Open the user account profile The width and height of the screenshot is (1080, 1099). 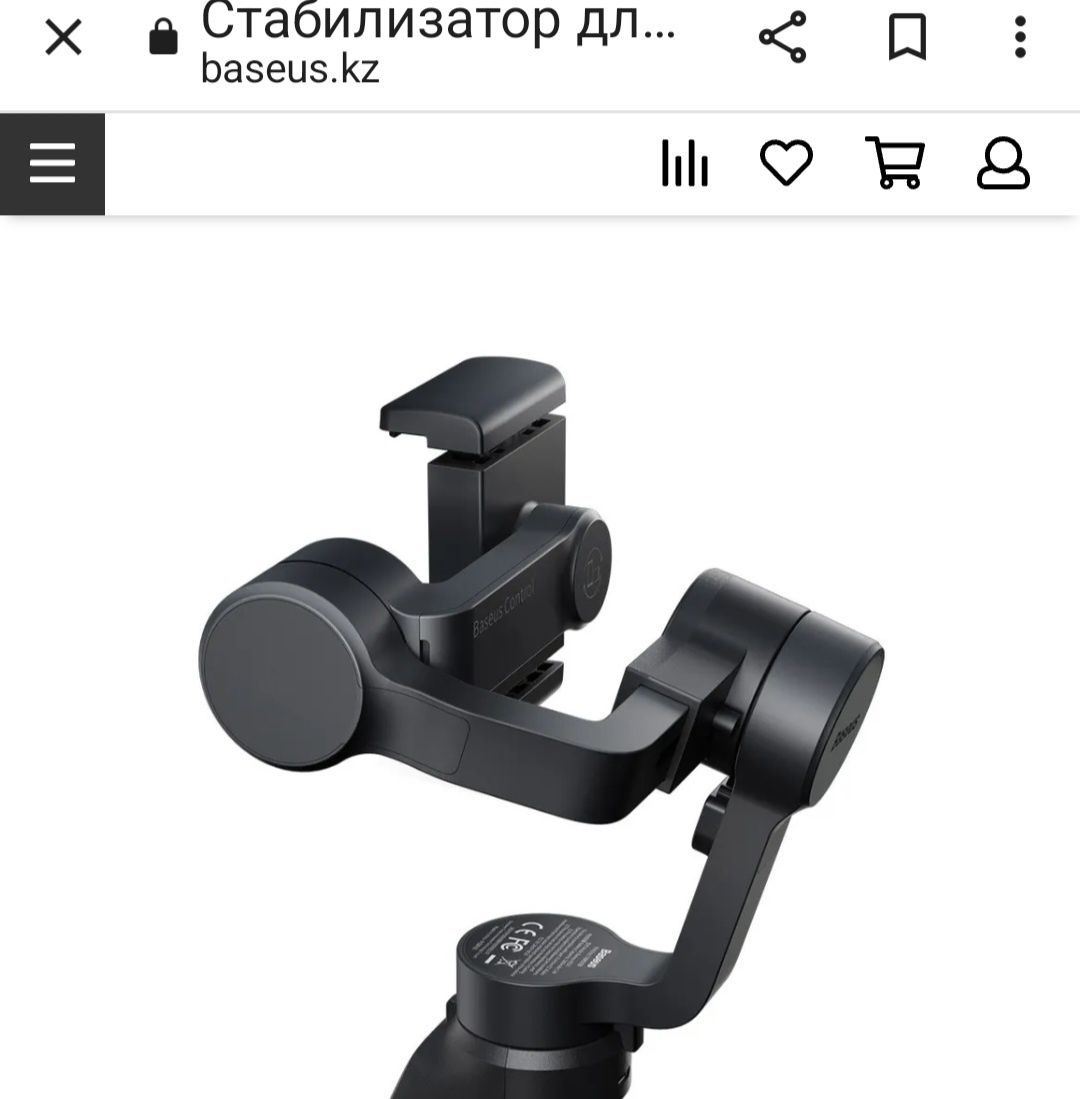point(1003,164)
